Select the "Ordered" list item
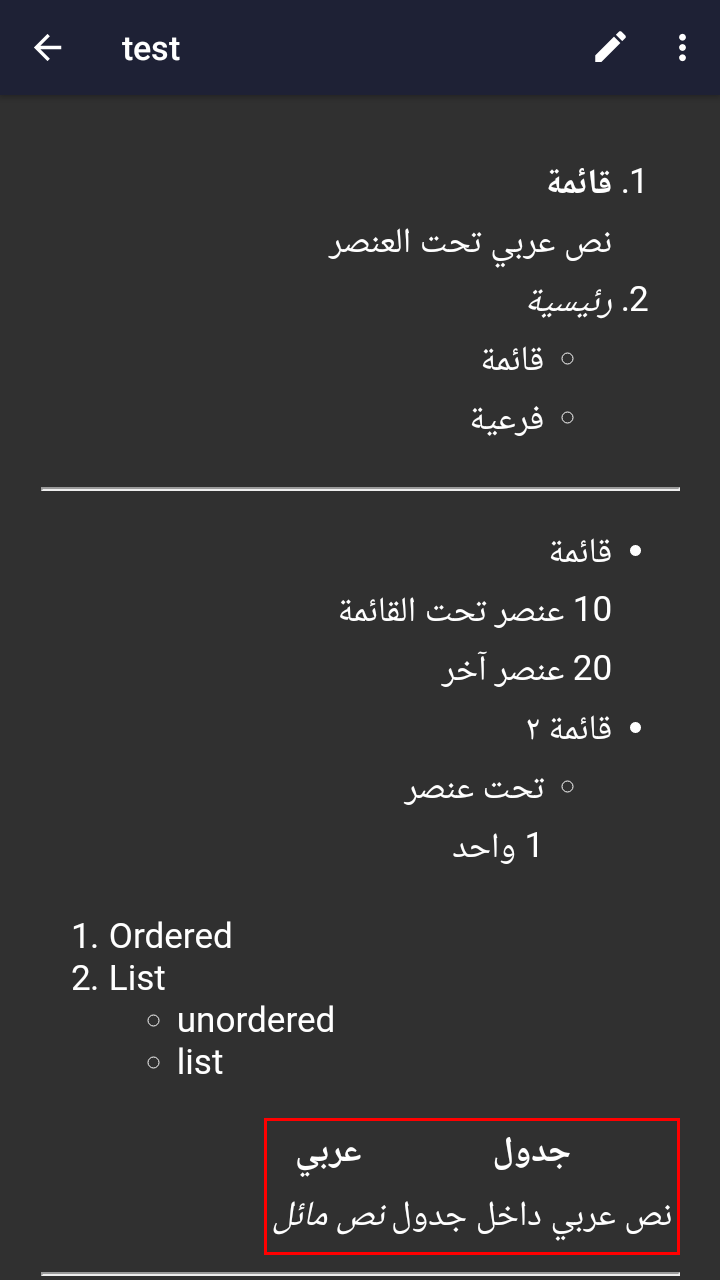This screenshot has width=720, height=1280. [x=168, y=936]
